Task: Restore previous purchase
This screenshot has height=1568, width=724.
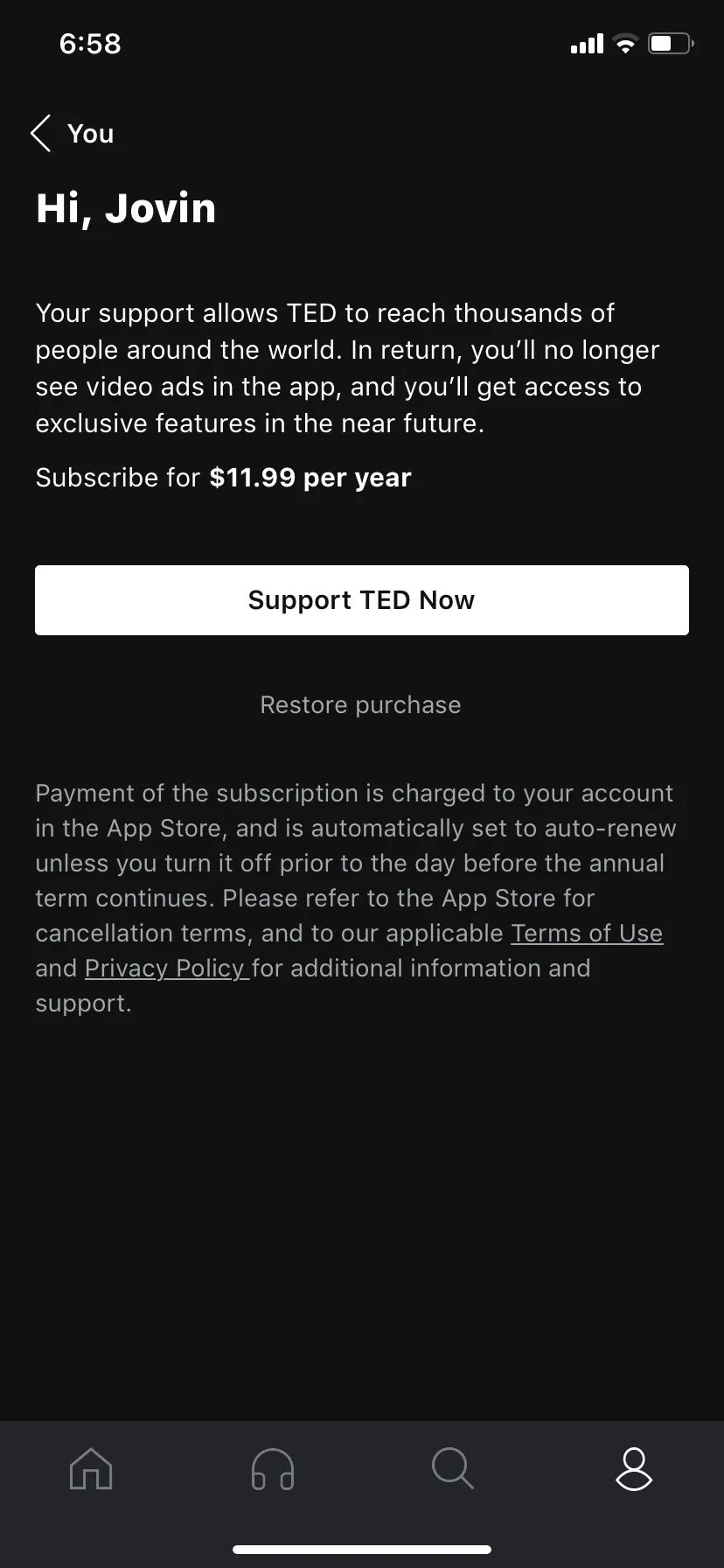Action: (360, 705)
